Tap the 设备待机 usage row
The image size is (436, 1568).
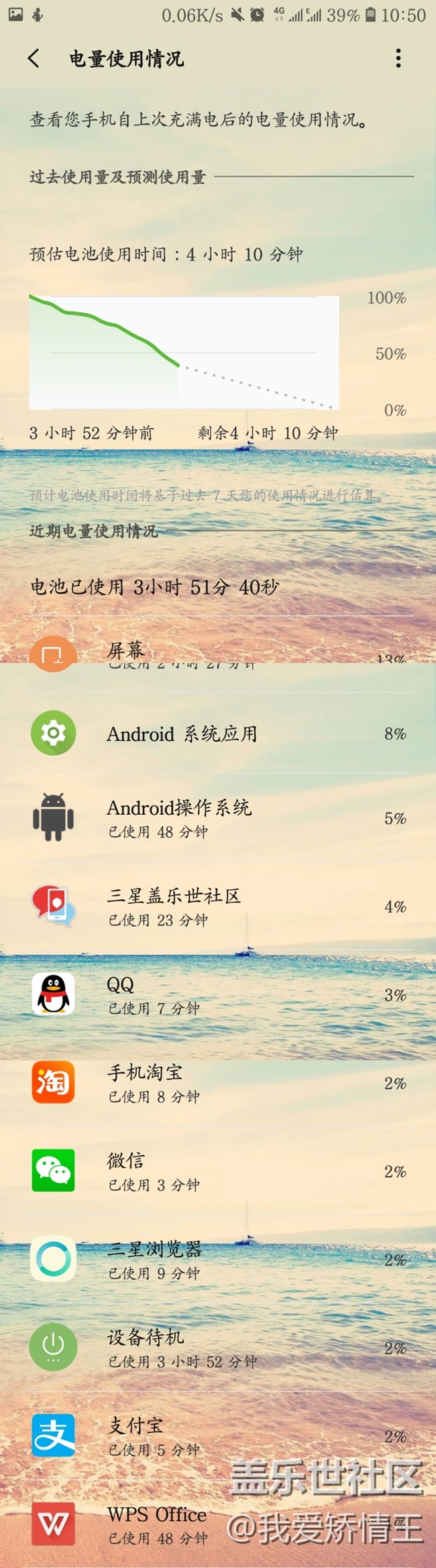[218, 1349]
